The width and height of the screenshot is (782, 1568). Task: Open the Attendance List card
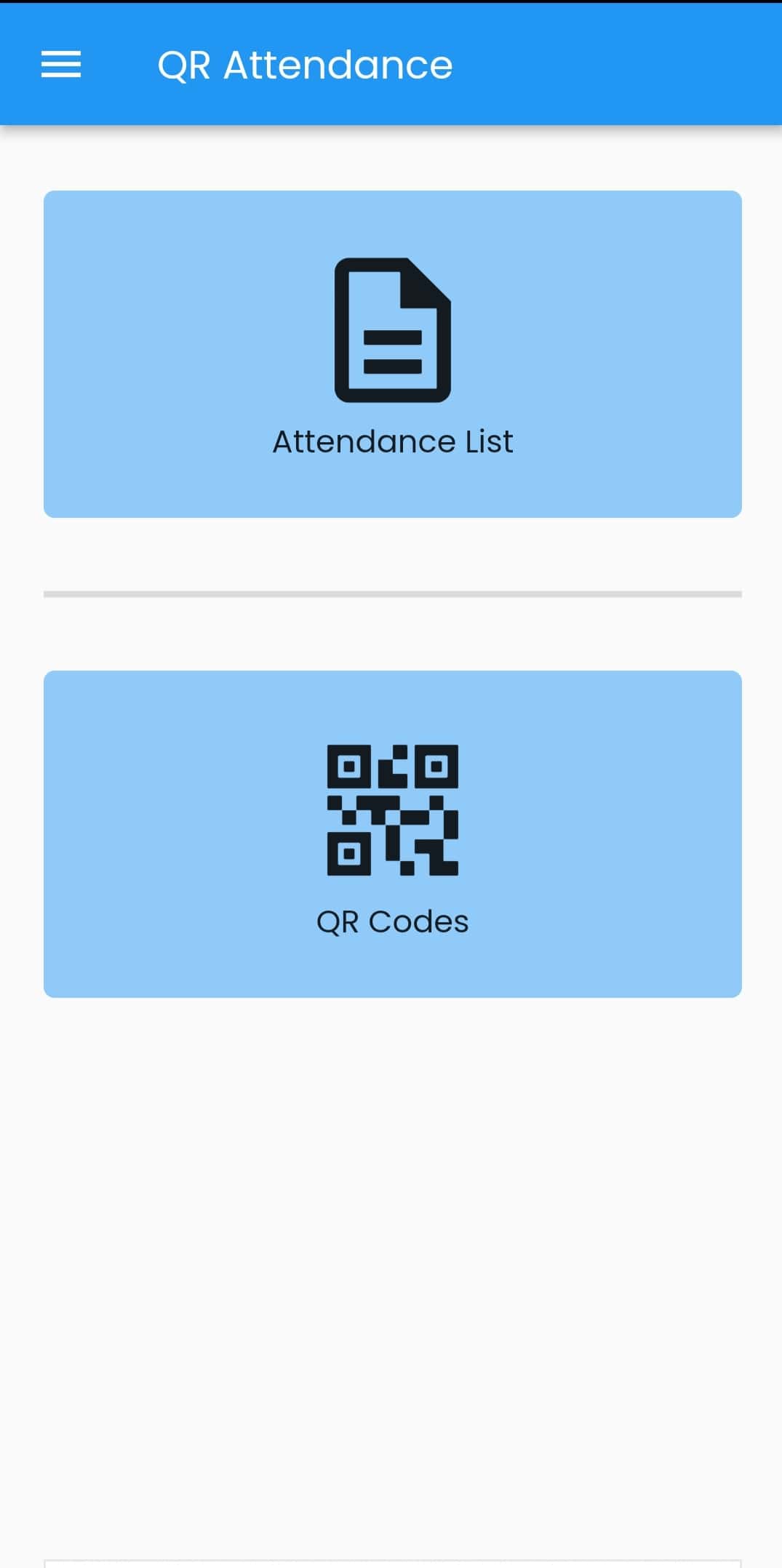click(393, 354)
